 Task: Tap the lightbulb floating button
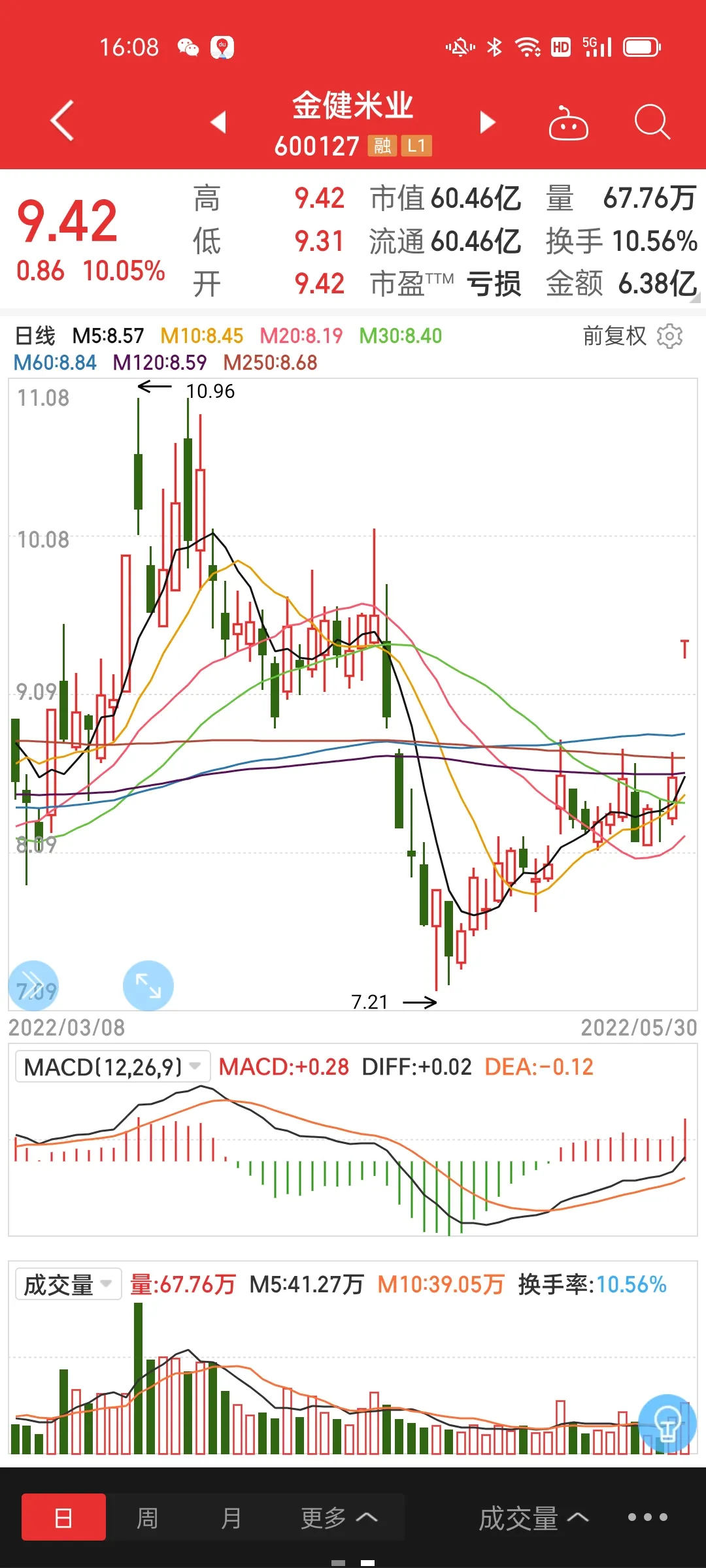tap(667, 1424)
